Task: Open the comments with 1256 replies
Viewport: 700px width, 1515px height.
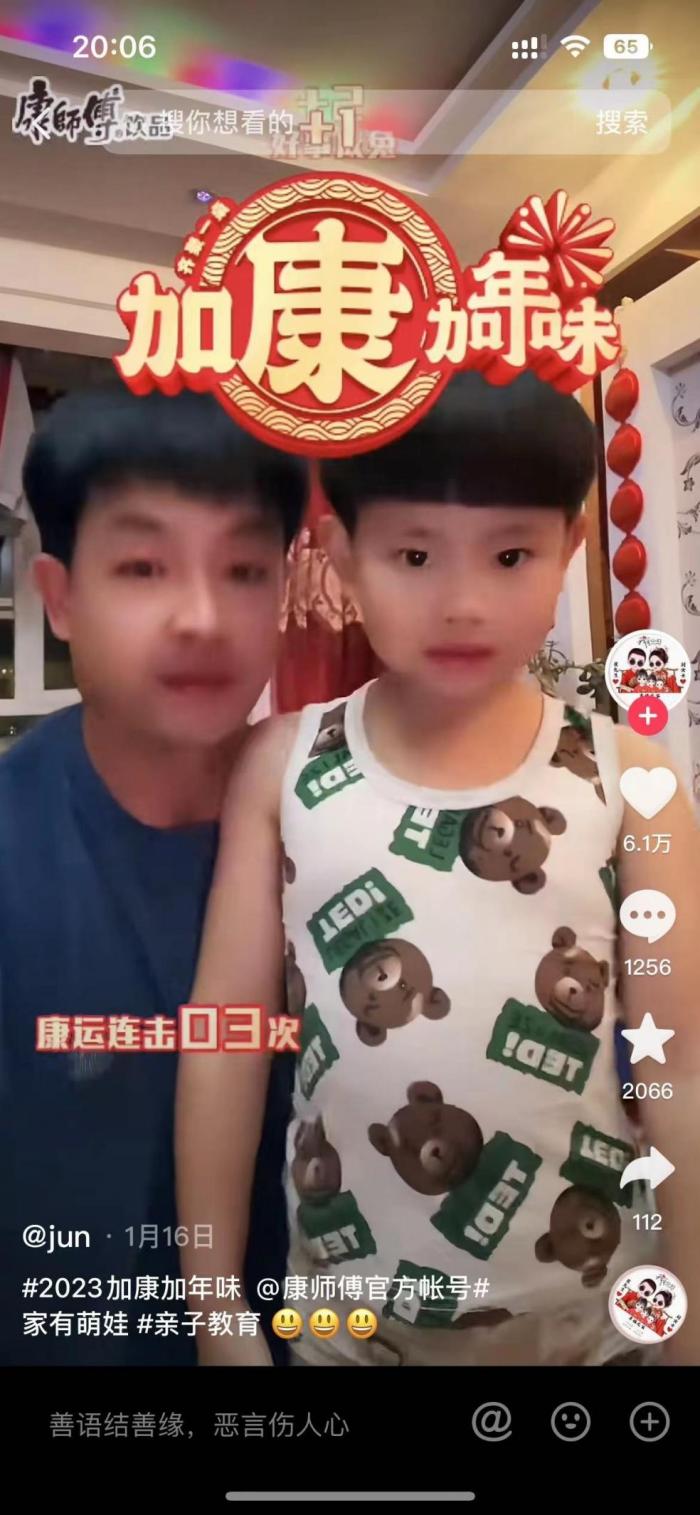Action: pyautogui.click(x=648, y=916)
